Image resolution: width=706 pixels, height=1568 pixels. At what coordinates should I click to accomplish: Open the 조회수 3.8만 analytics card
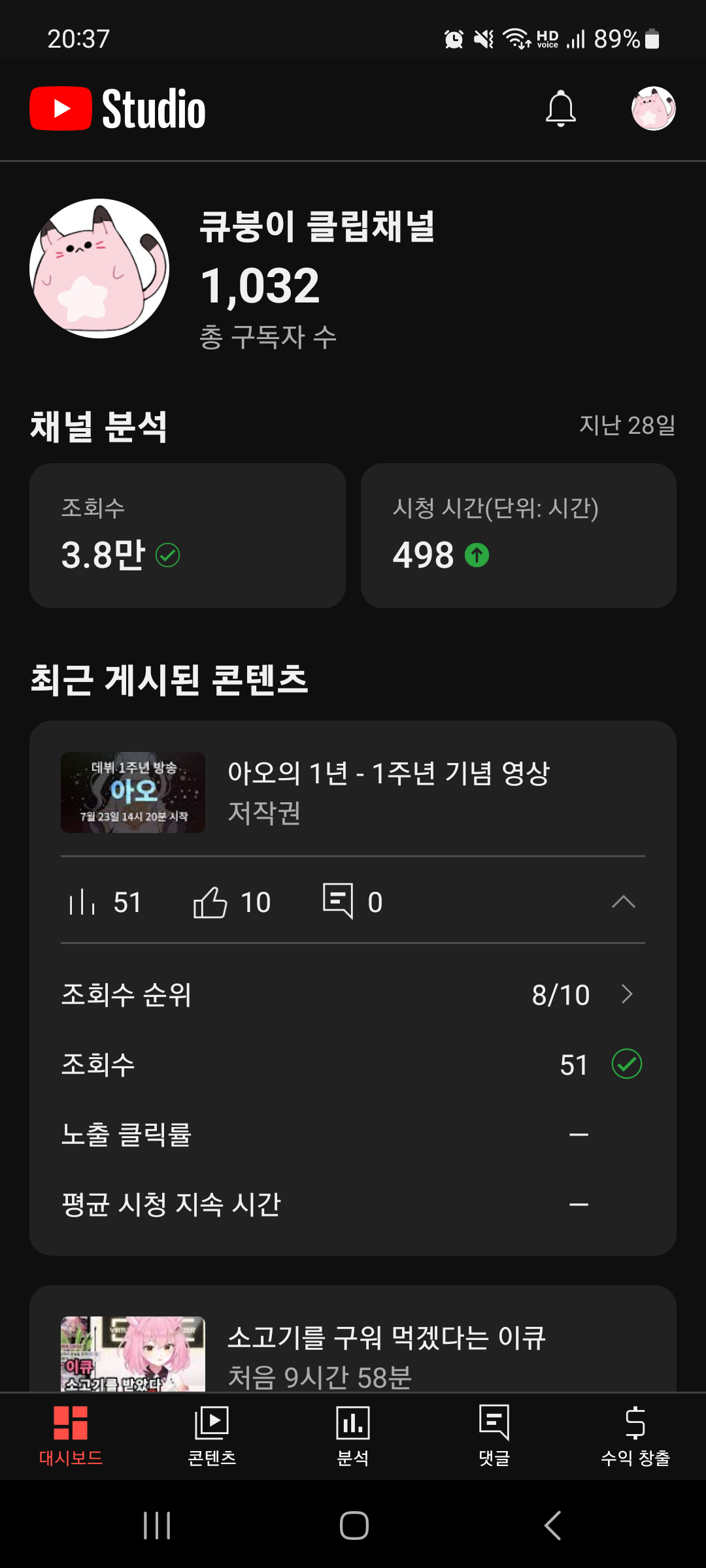tap(188, 536)
